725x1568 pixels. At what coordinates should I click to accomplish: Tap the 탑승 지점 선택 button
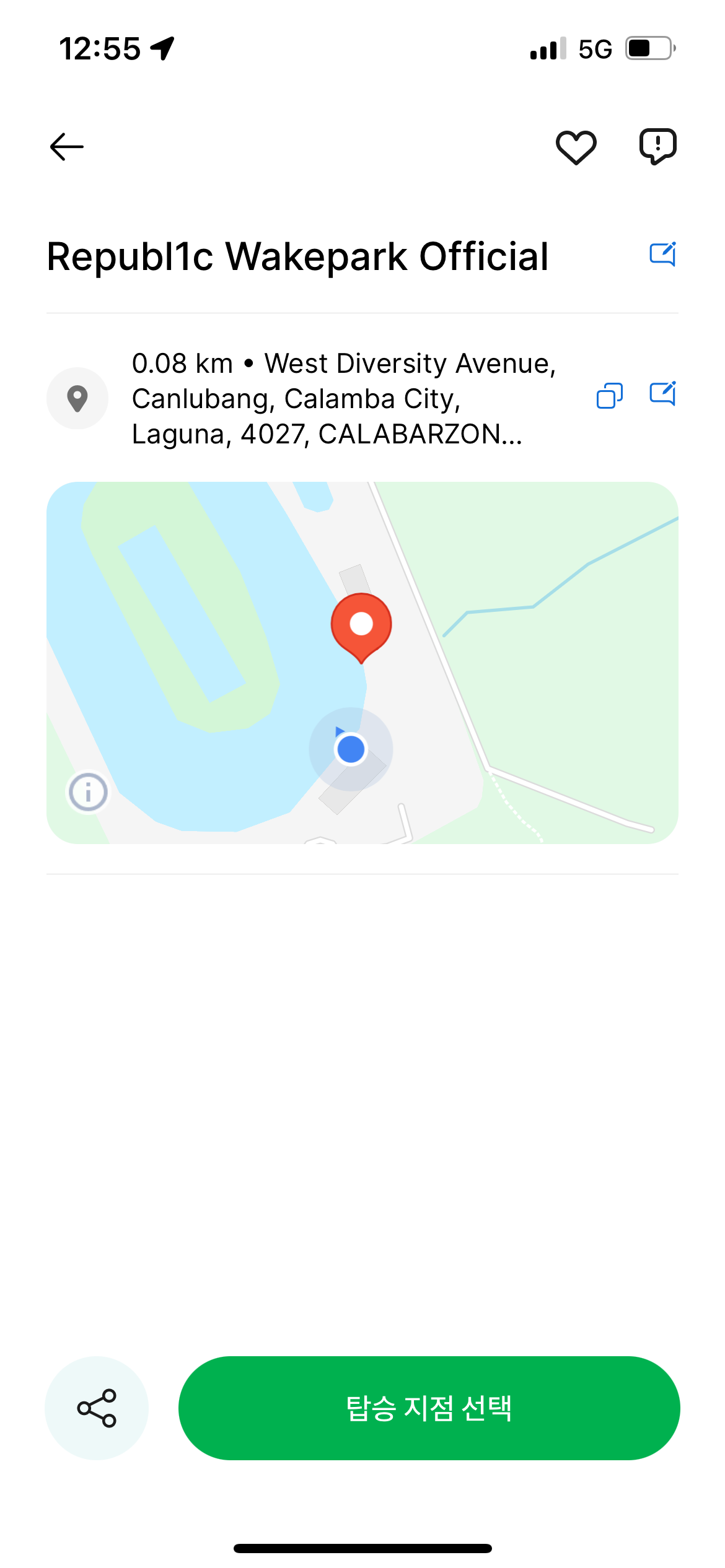[x=429, y=1408]
